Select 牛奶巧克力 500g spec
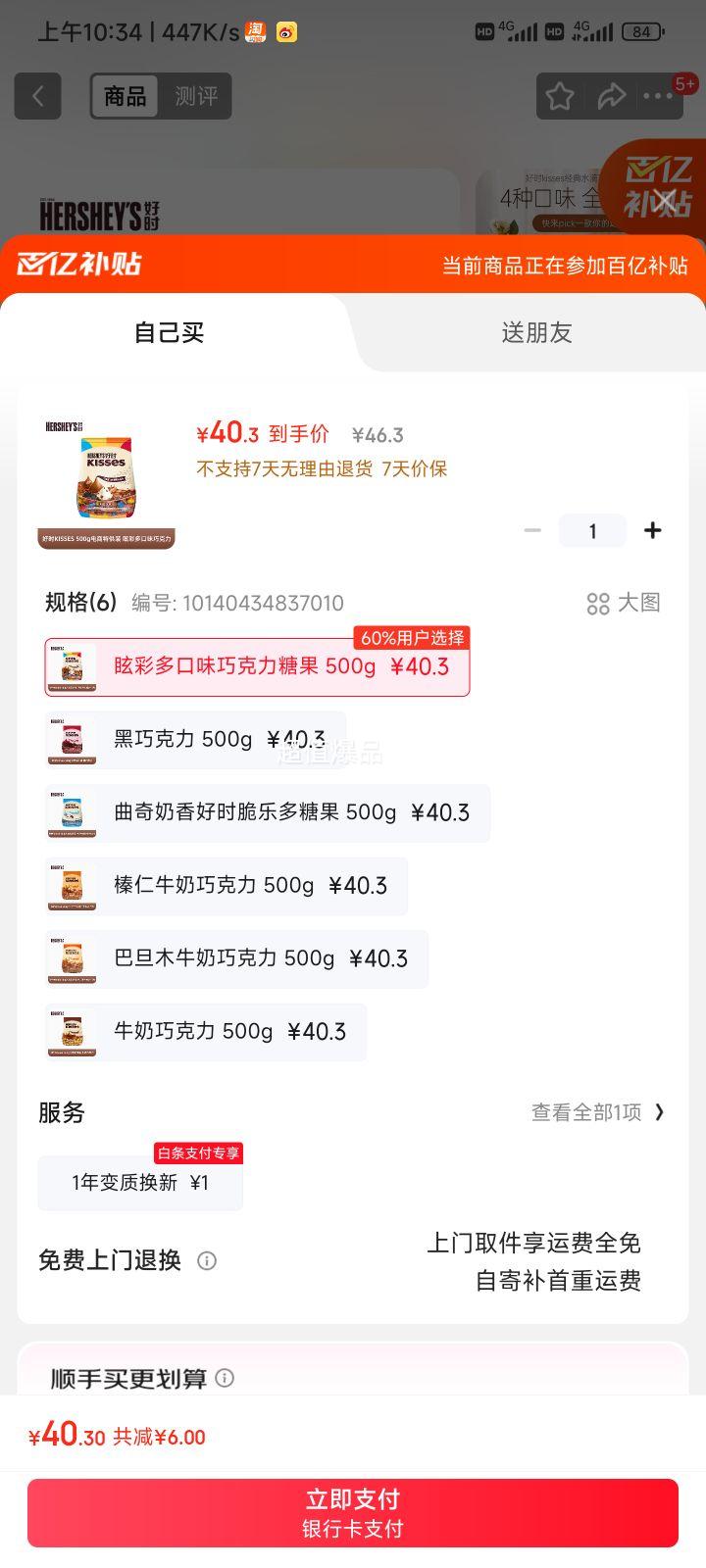The image size is (706, 1568). 206,1032
